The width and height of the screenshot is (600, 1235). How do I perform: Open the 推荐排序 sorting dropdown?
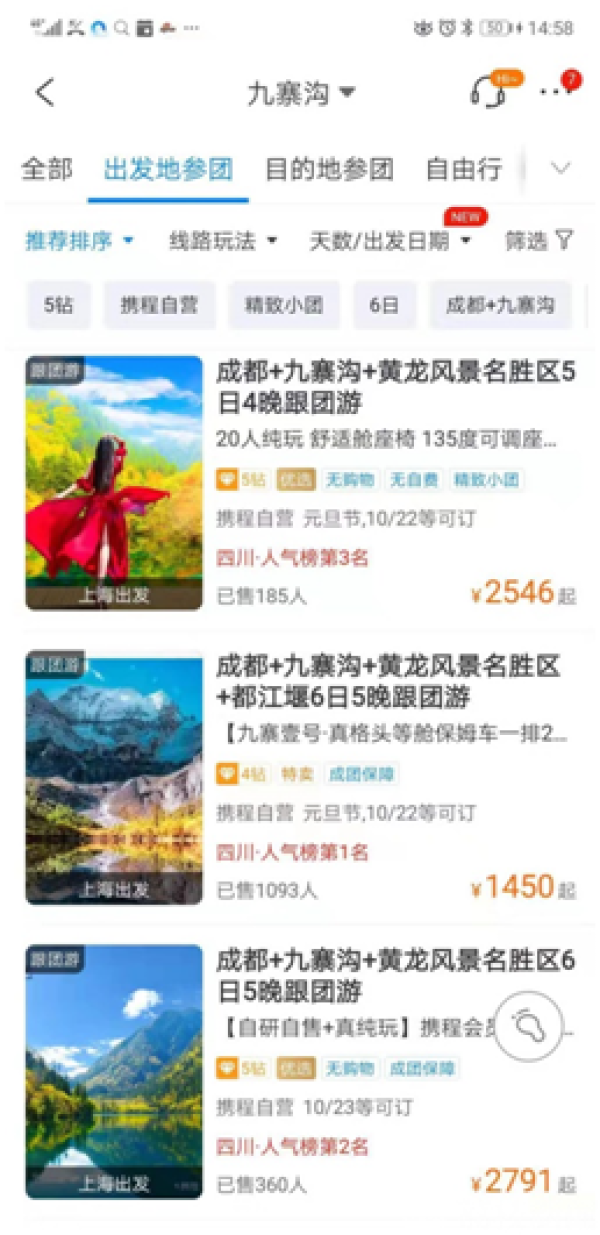pos(79,240)
